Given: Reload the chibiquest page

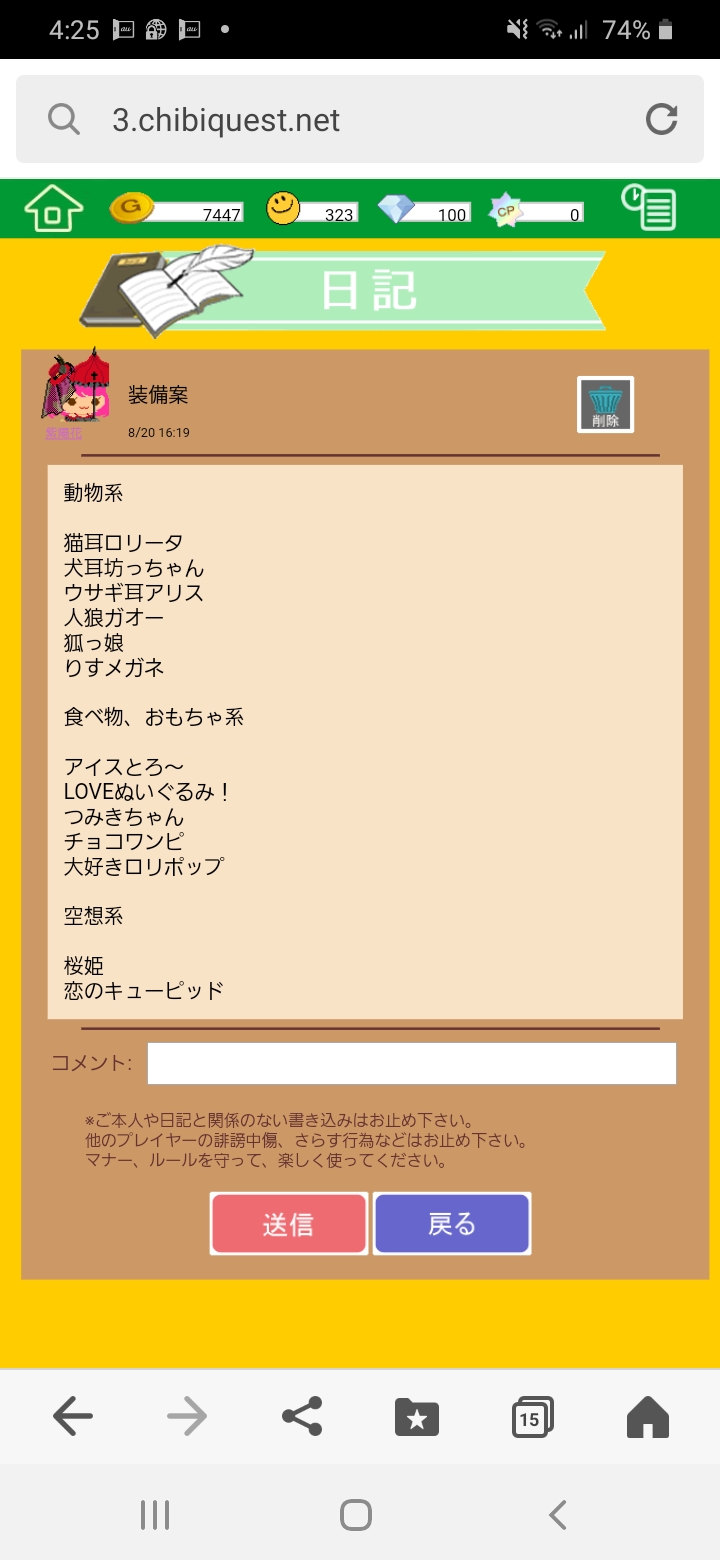Looking at the screenshot, I should 661,120.
